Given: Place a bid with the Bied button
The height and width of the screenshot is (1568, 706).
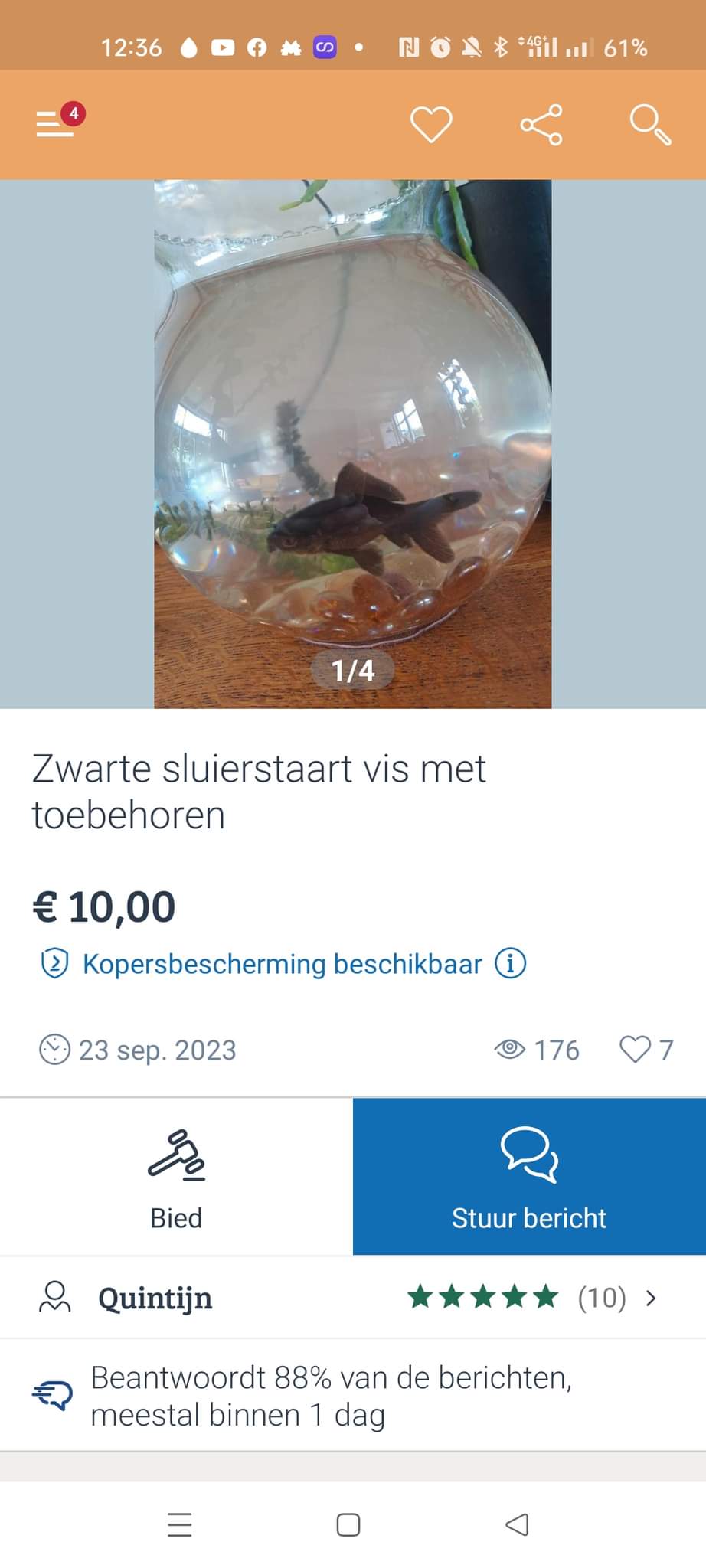Looking at the screenshot, I should coord(176,1177).
